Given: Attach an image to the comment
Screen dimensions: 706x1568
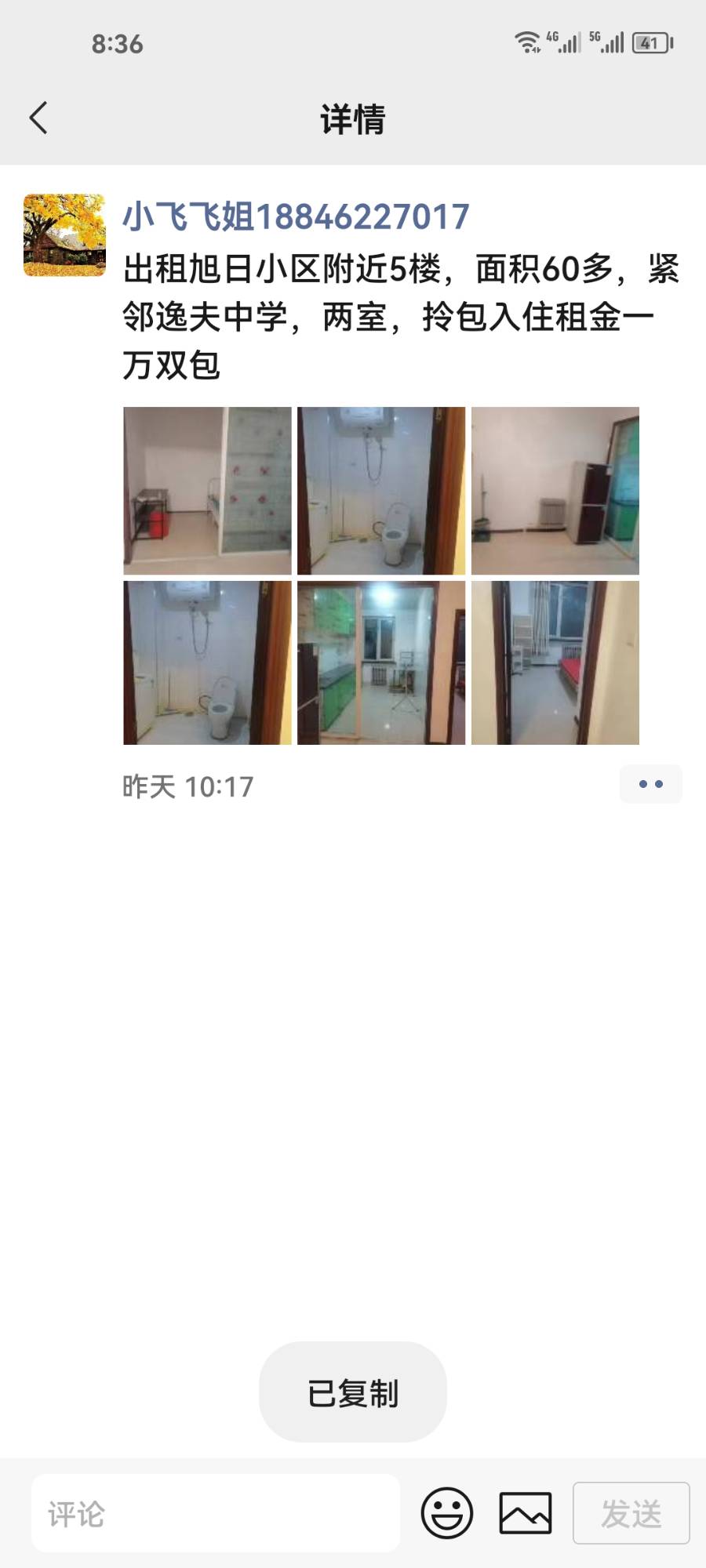Looking at the screenshot, I should pos(526,1513).
